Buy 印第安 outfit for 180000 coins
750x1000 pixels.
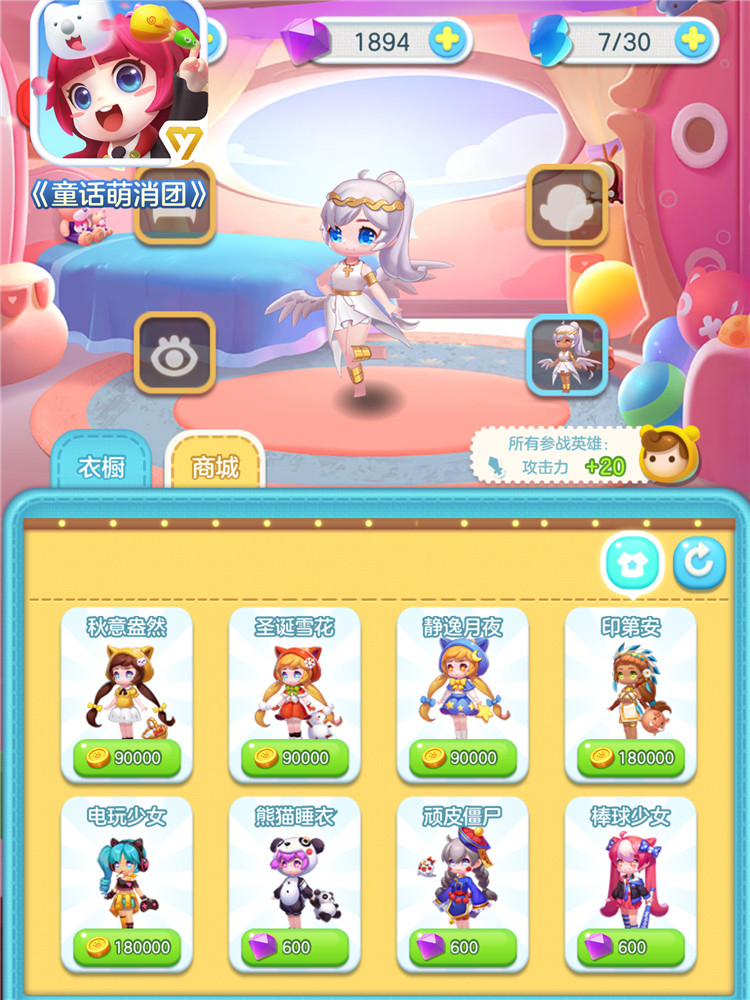(631, 758)
